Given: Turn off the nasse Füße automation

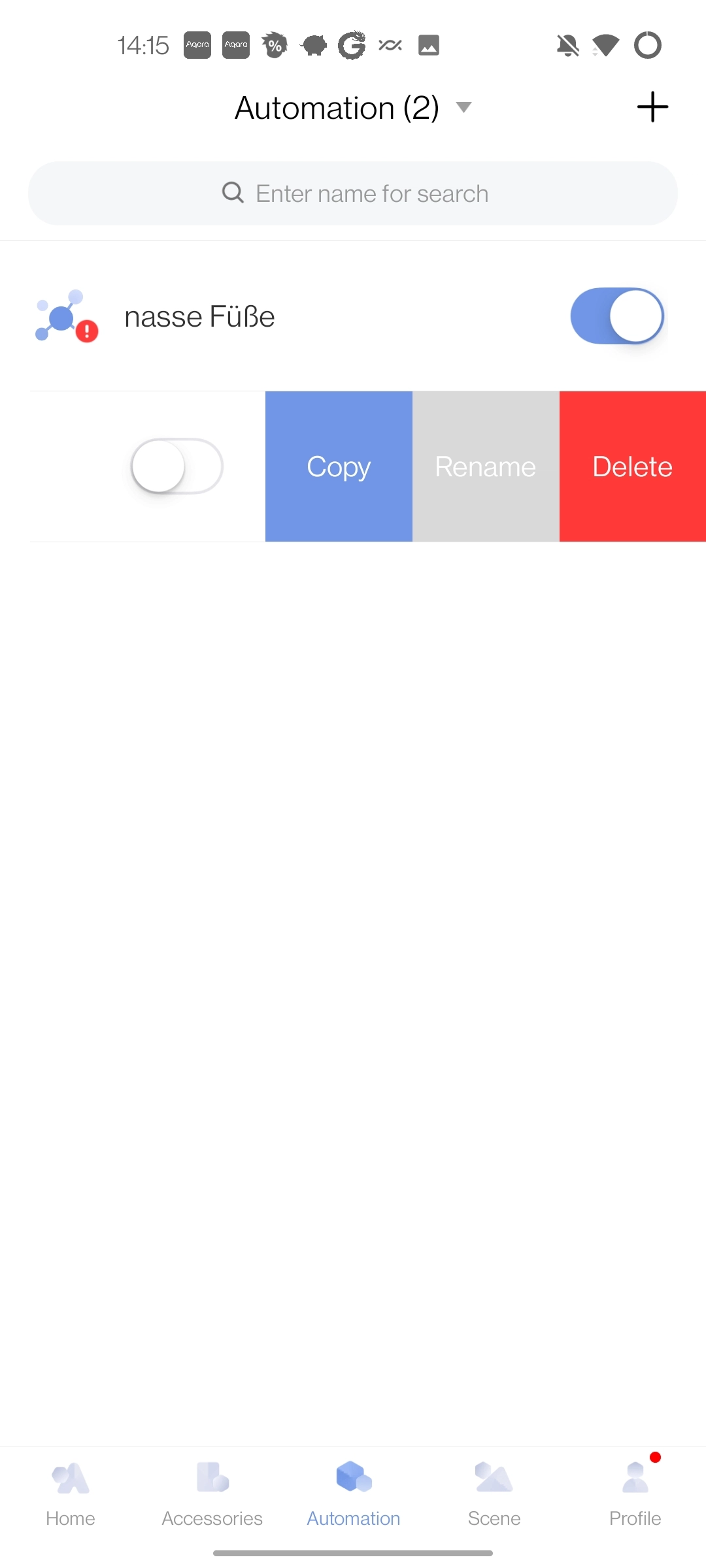Looking at the screenshot, I should coord(616,316).
